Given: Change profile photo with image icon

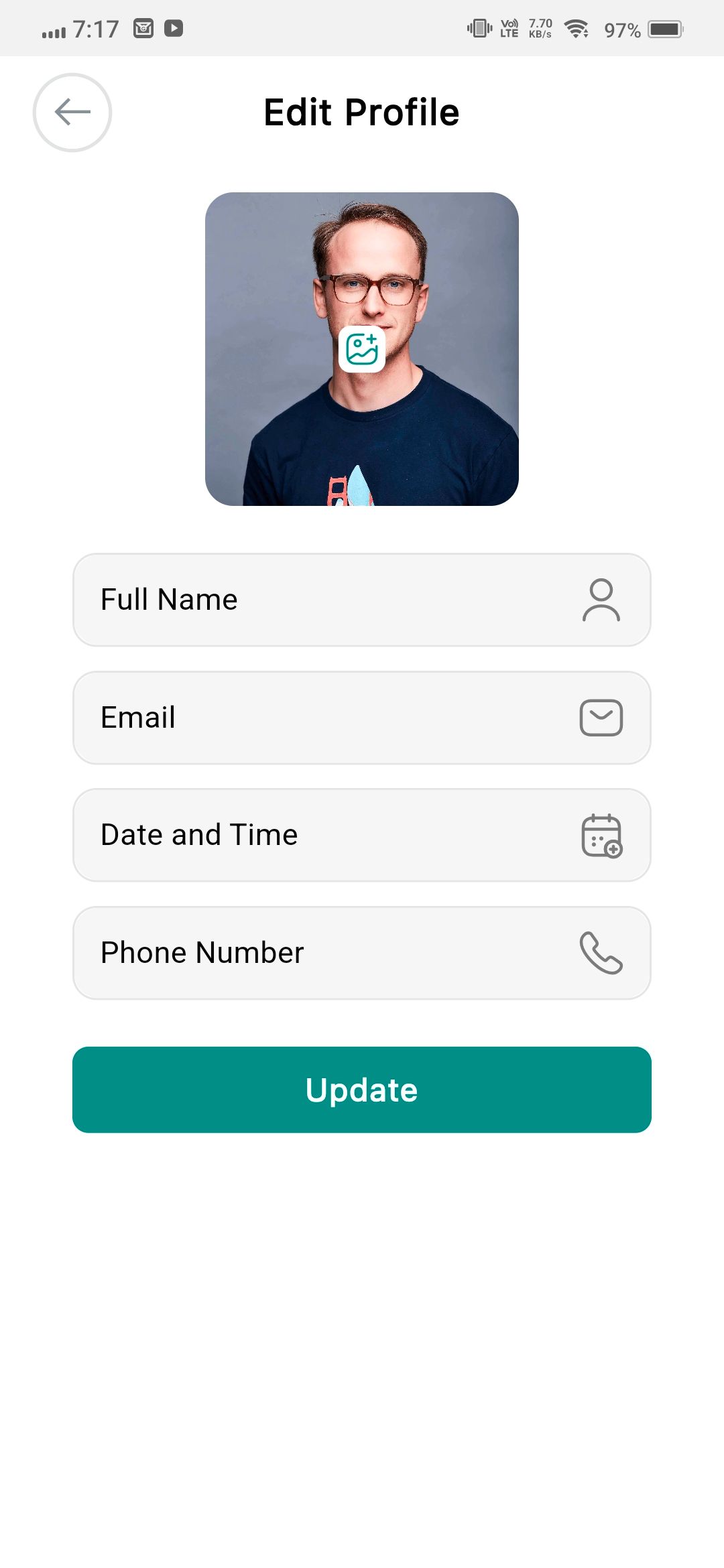Looking at the screenshot, I should tap(362, 349).
